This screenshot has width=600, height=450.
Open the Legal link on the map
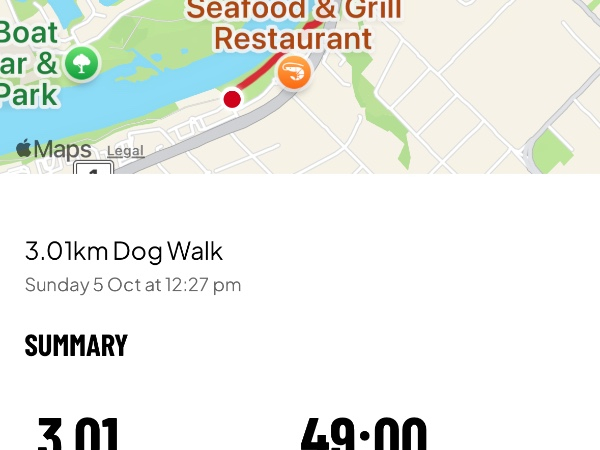coord(125,151)
